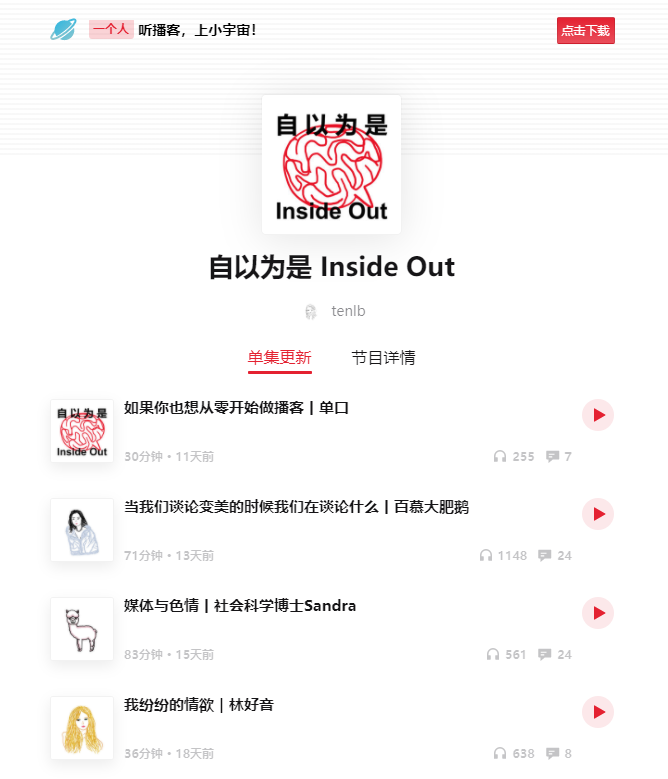The image size is (668, 779).
Task: Select the 单集更新 tab
Action: [x=280, y=358]
